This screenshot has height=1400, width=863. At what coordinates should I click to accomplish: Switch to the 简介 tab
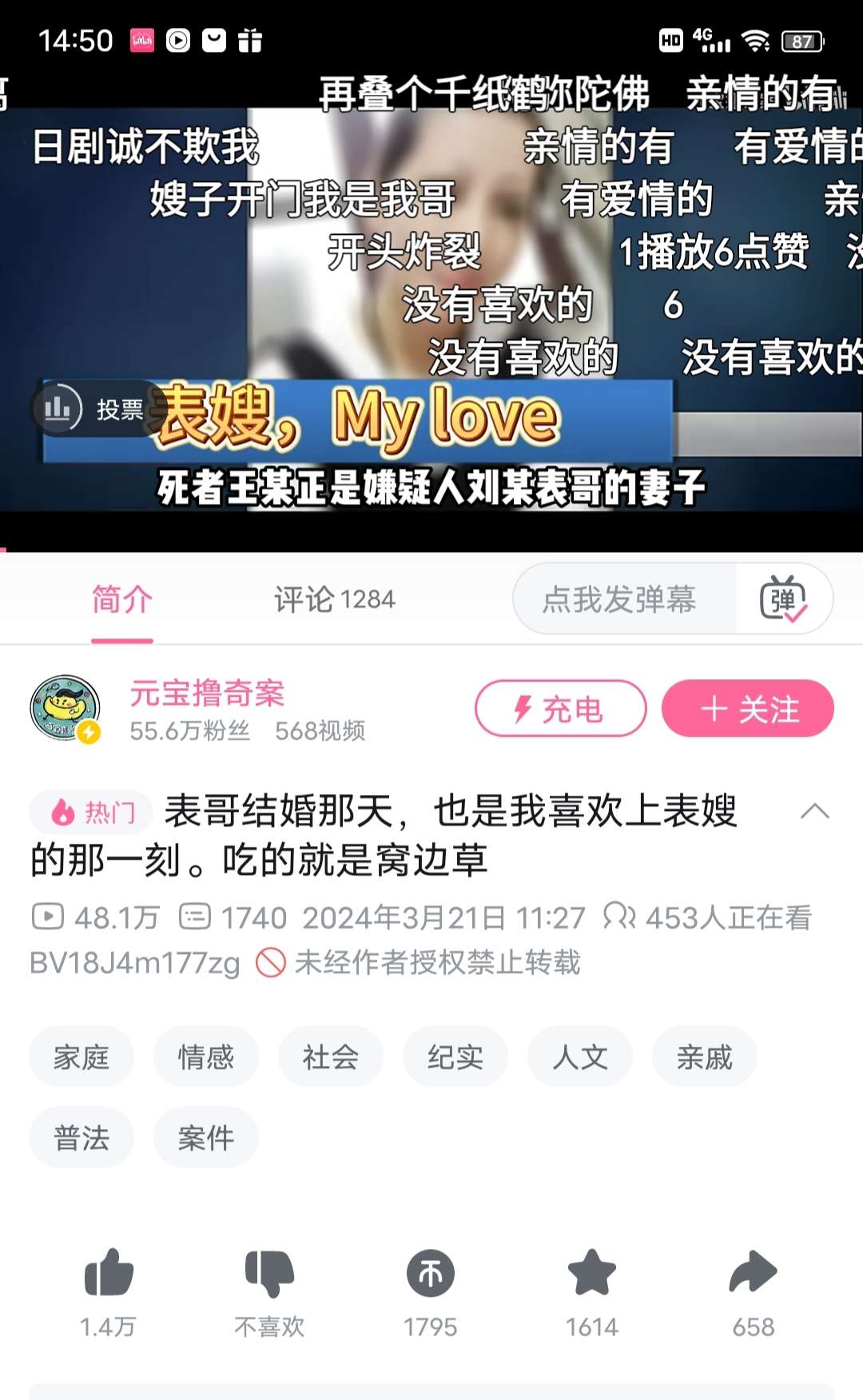[121, 599]
